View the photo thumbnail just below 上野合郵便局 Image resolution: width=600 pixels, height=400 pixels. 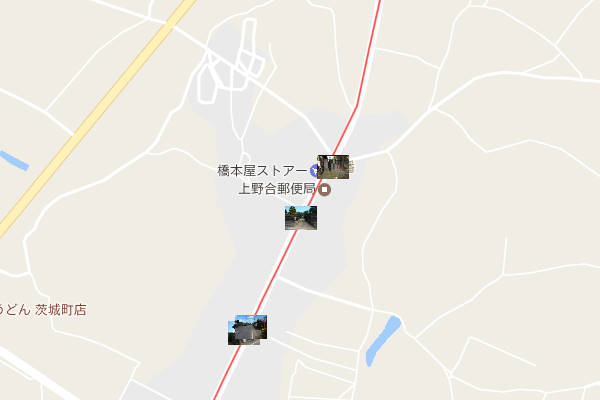pos(300,218)
